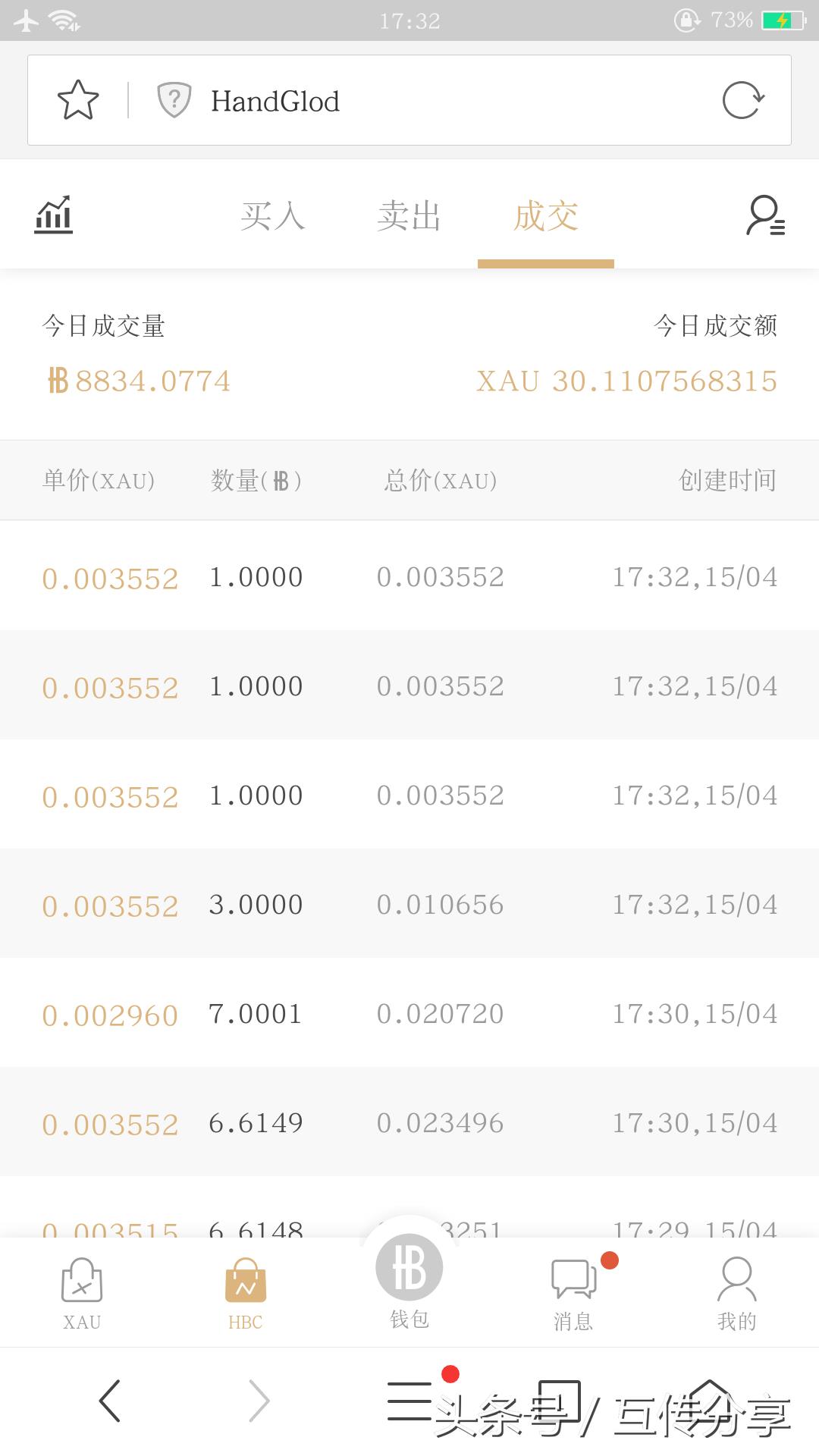The height and width of the screenshot is (1456, 819).
Task: Go to the XAU market tab
Action: (82, 1294)
